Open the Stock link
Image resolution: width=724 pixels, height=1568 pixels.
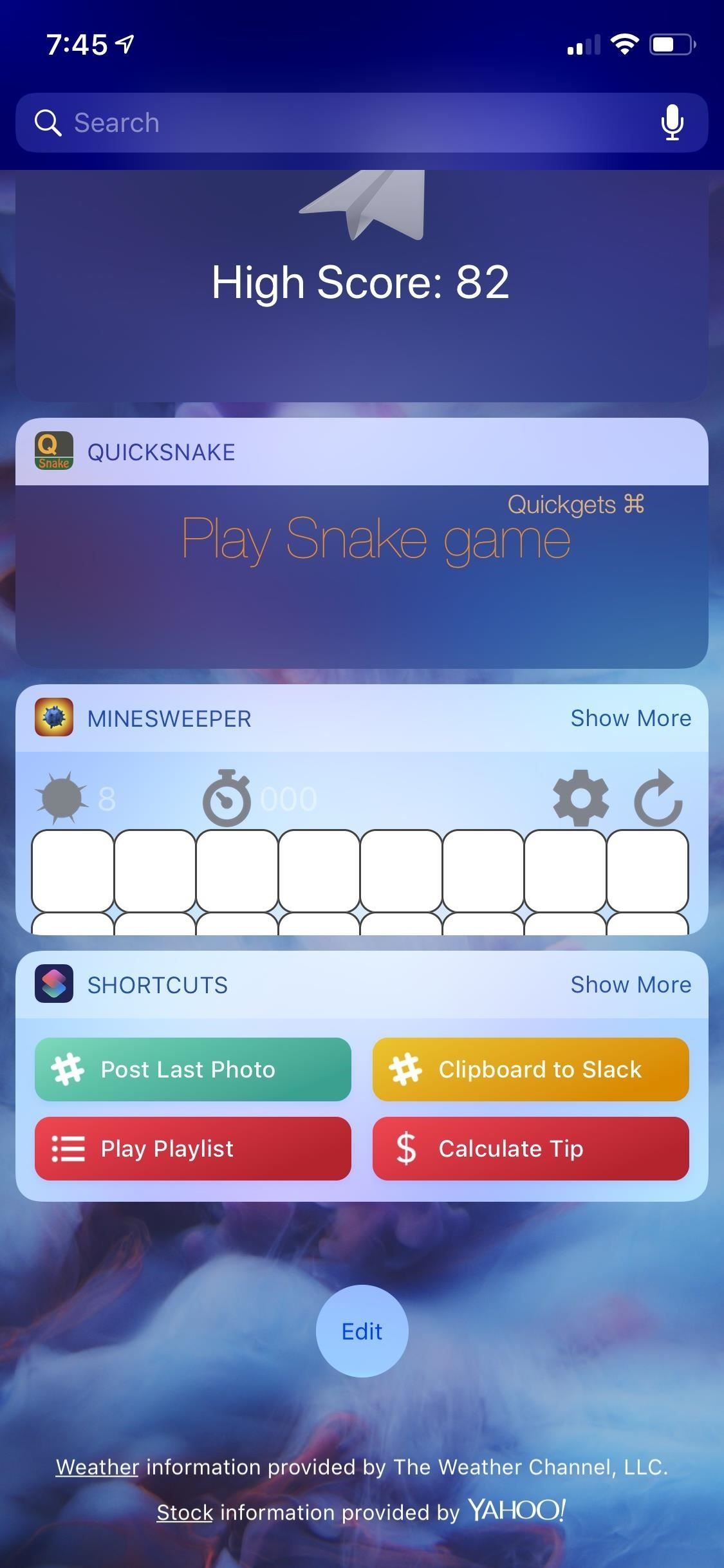click(185, 1512)
